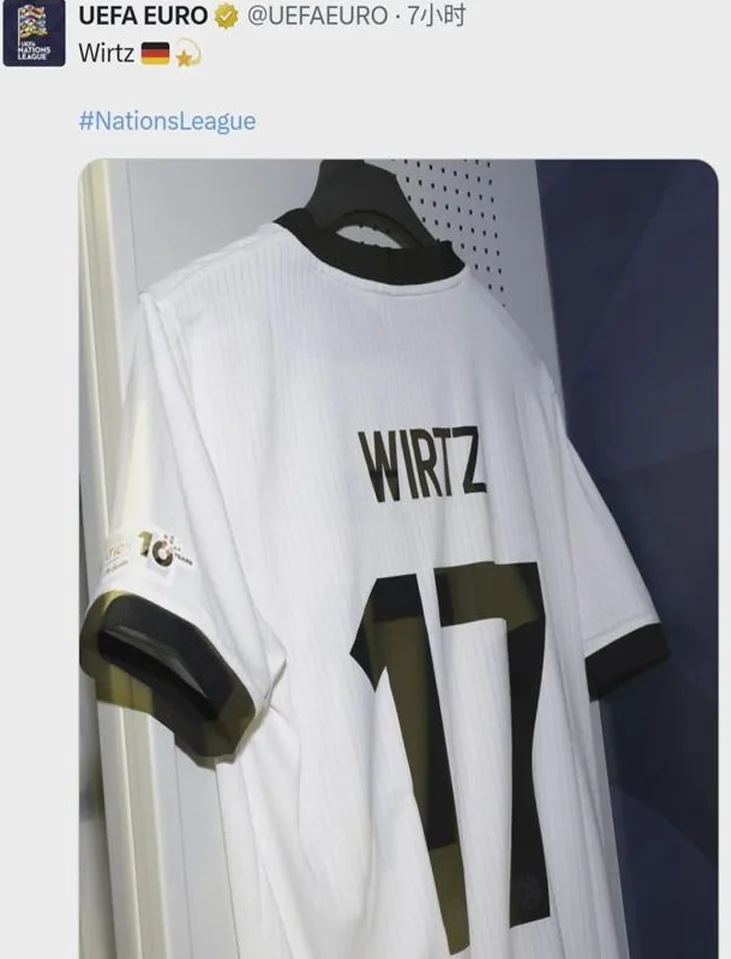Open the UEFA EURO account name

tap(143, 15)
